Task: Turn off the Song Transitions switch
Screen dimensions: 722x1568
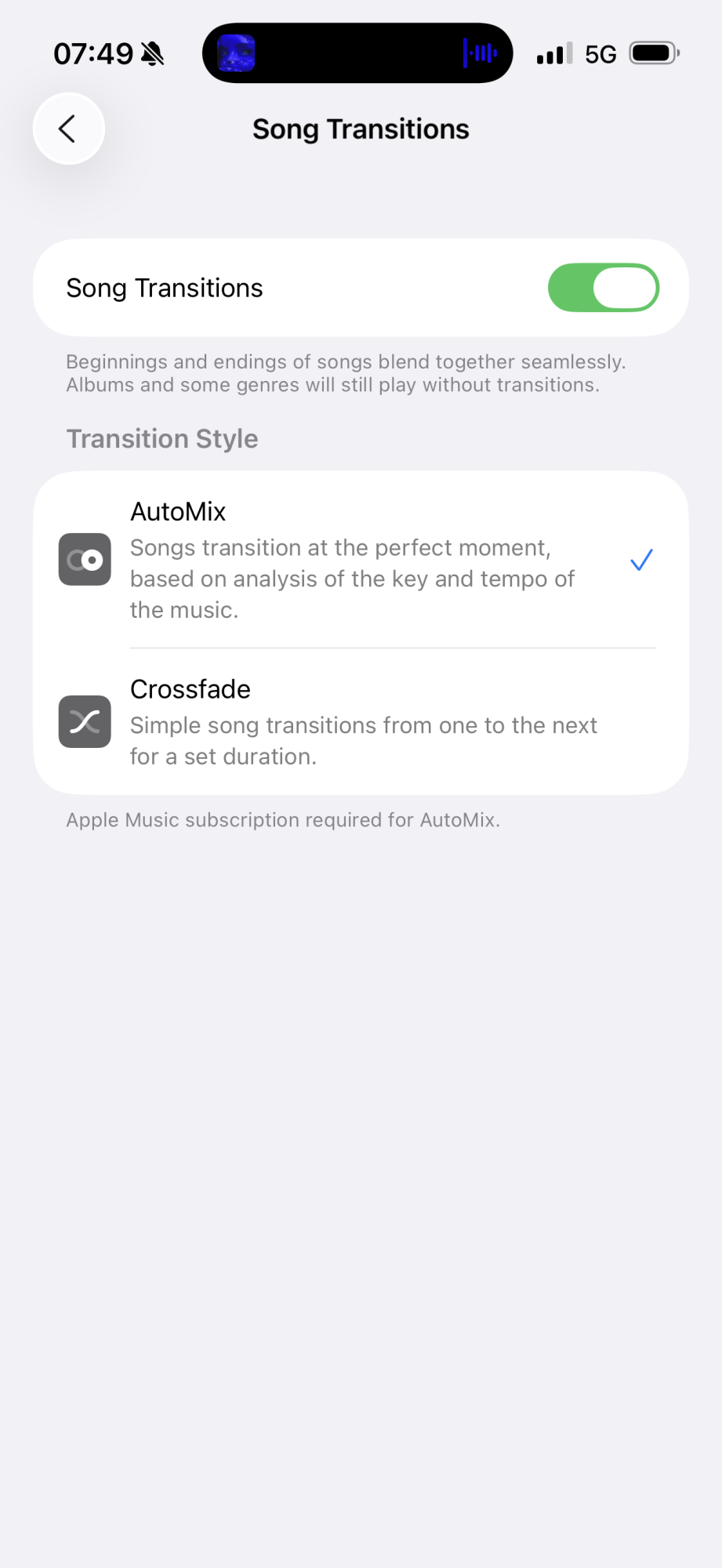Action: pyautogui.click(x=603, y=288)
